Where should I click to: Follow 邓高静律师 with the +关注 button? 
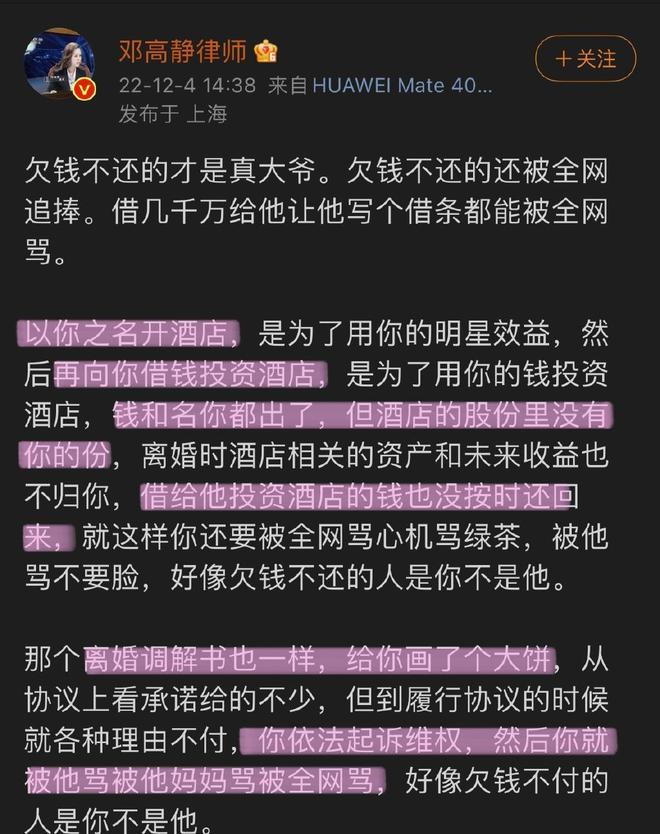click(x=585, y=59)
